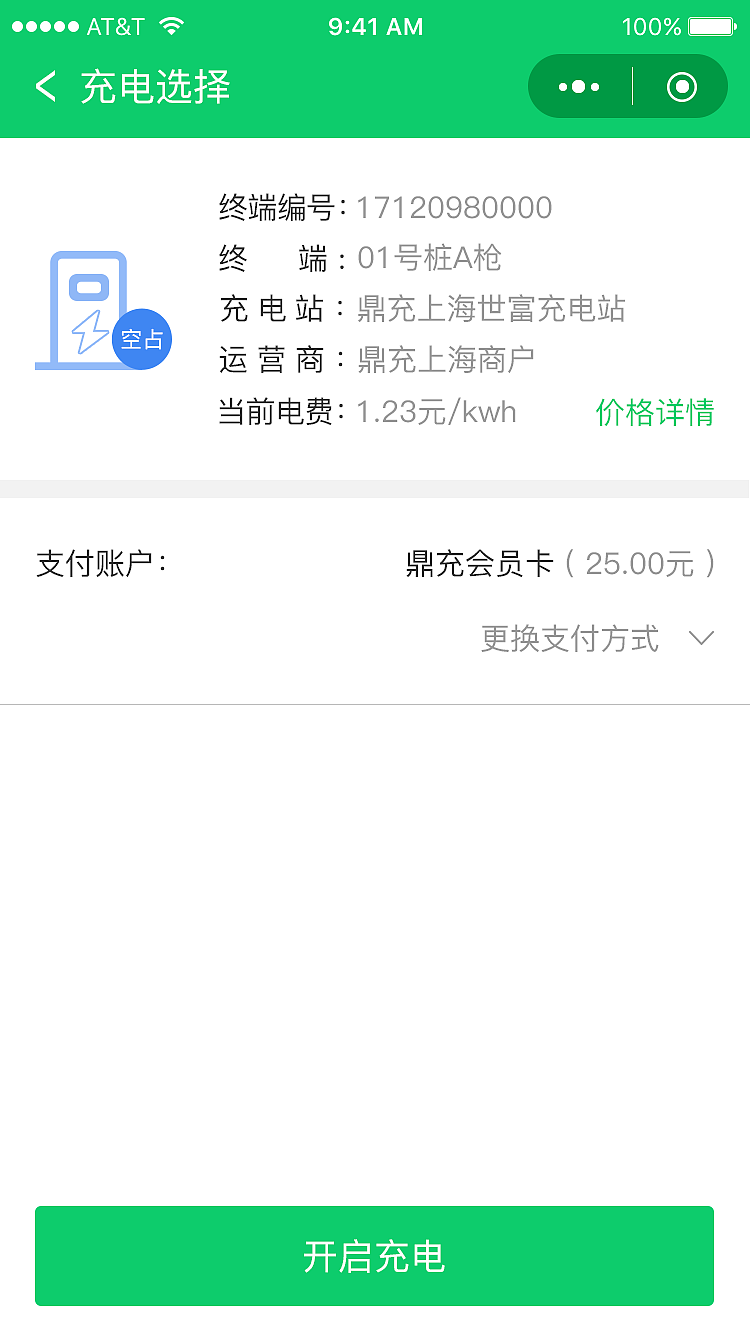Select the 充电选择 title bar item

[x=157, y=87]
